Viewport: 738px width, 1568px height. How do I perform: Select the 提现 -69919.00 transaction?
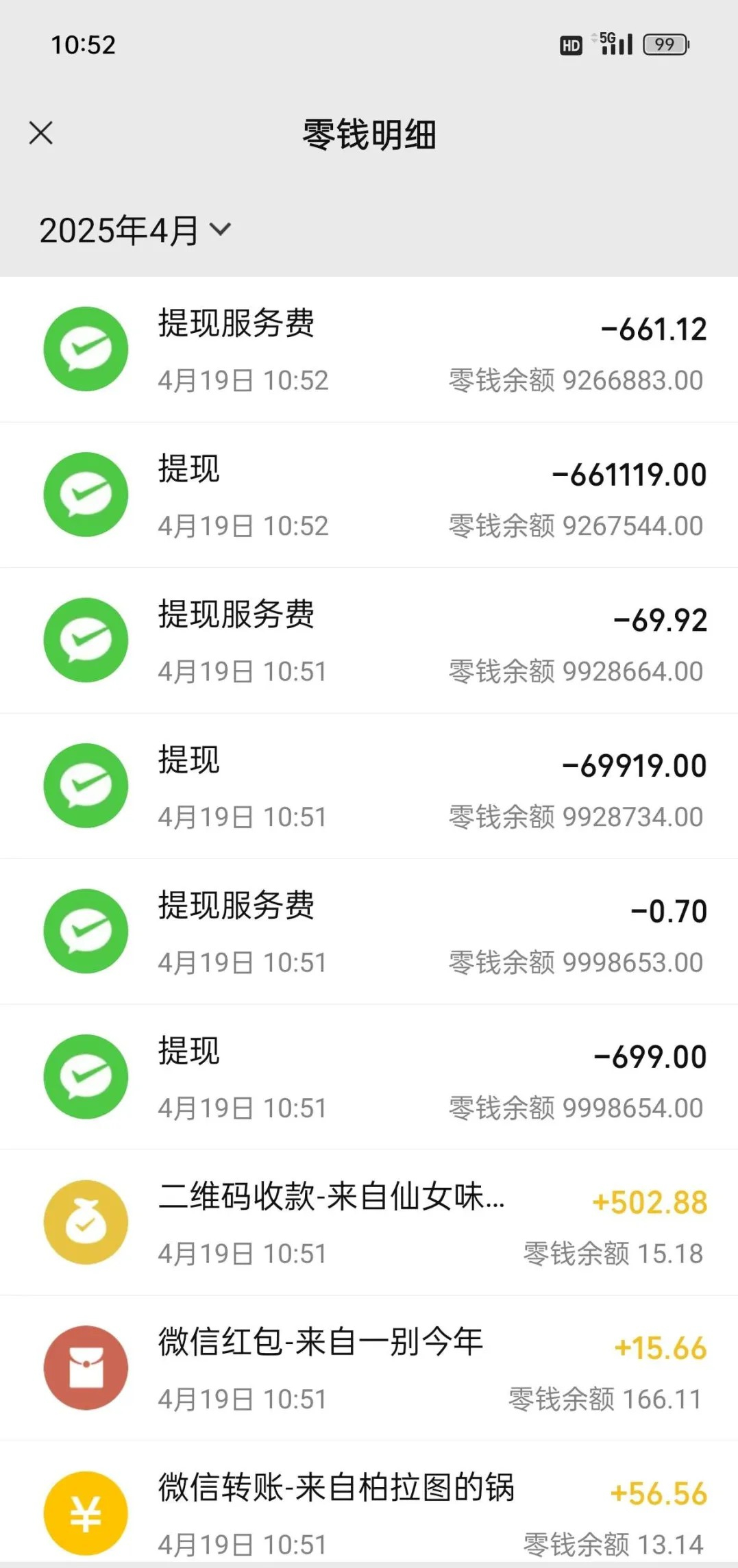tap(369, 786)
